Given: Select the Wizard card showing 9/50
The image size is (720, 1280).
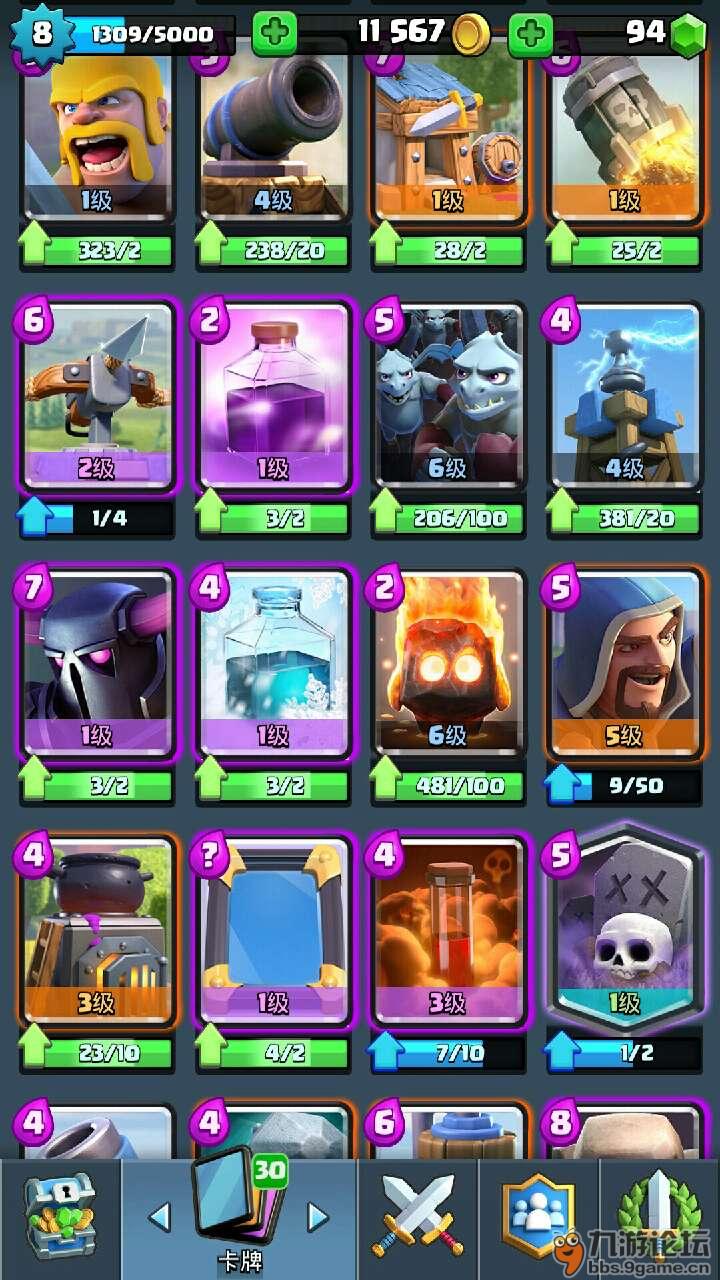Looking at the screenshot, I should [x=625, y=665].
